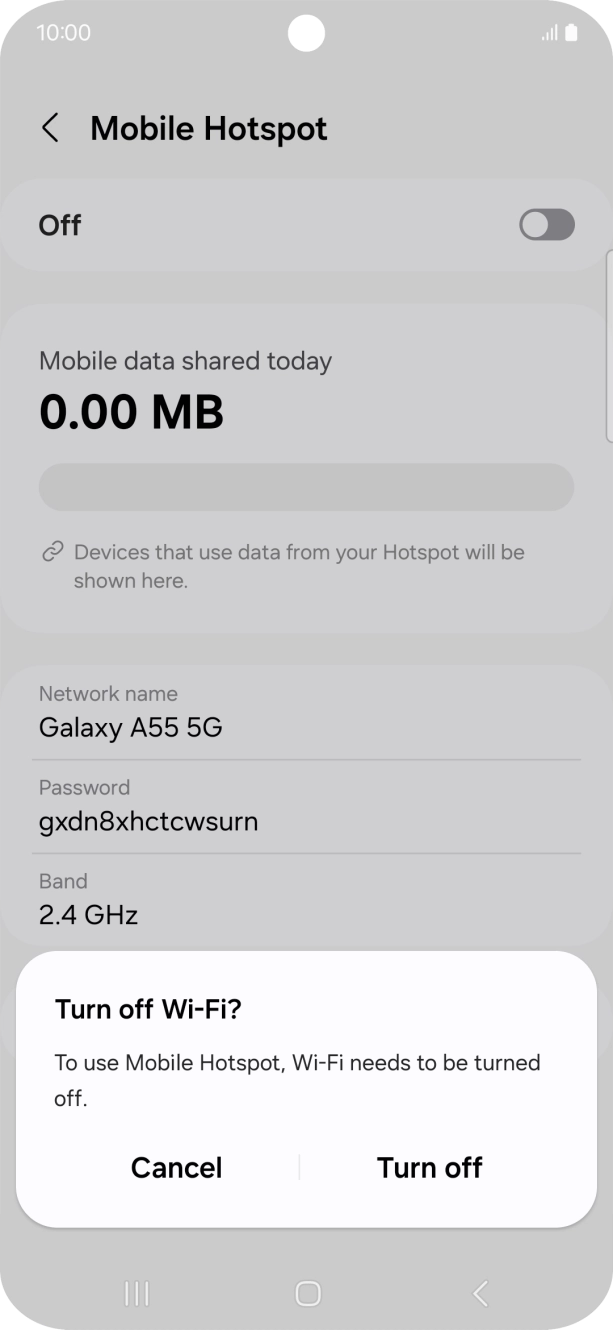Image resolution: width=613 pixels, height=1330 pixels.
Task: Tap the system back button
Action: [x=480, y=1293]
